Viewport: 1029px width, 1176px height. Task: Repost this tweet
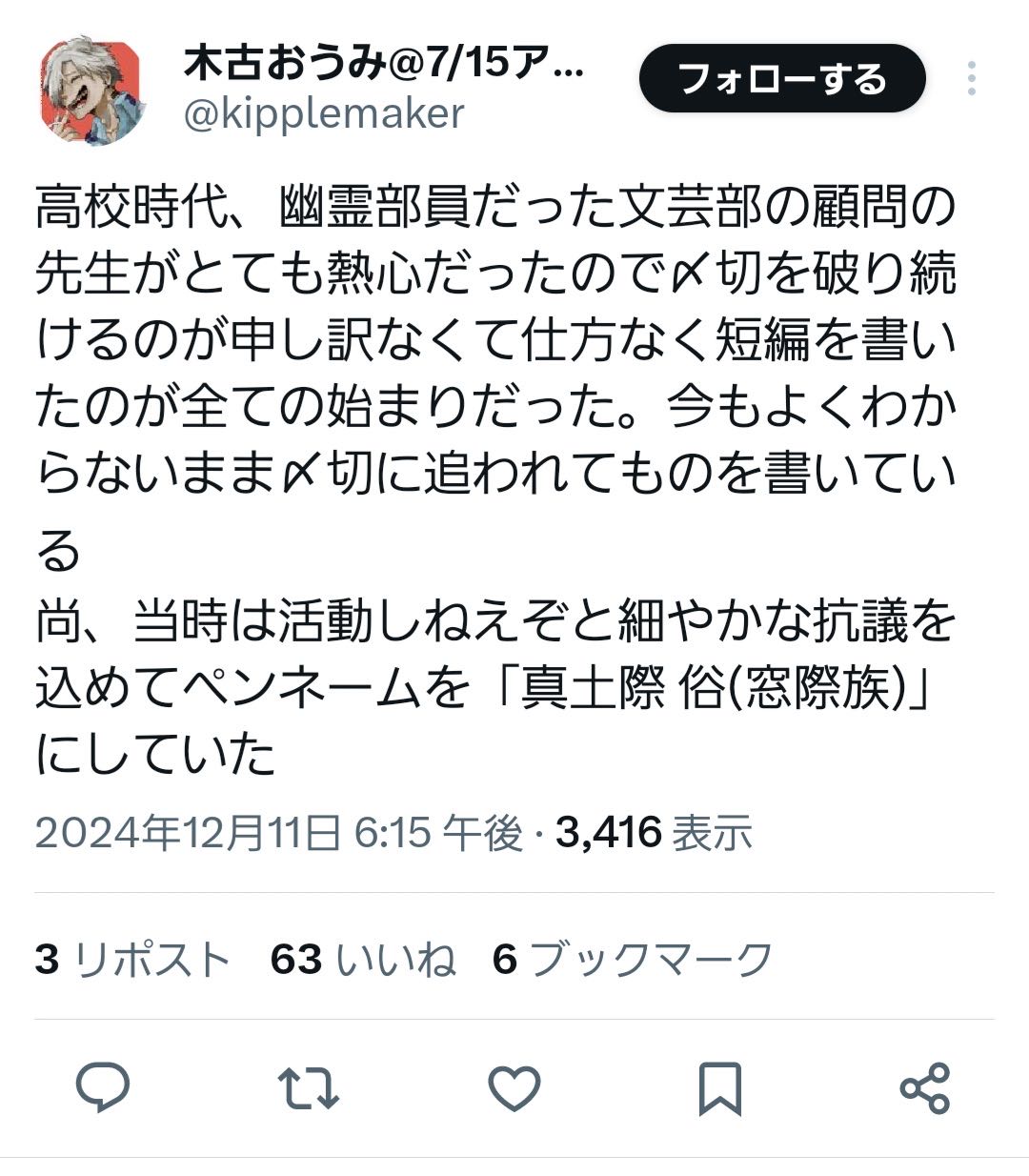click(308, 1087)
